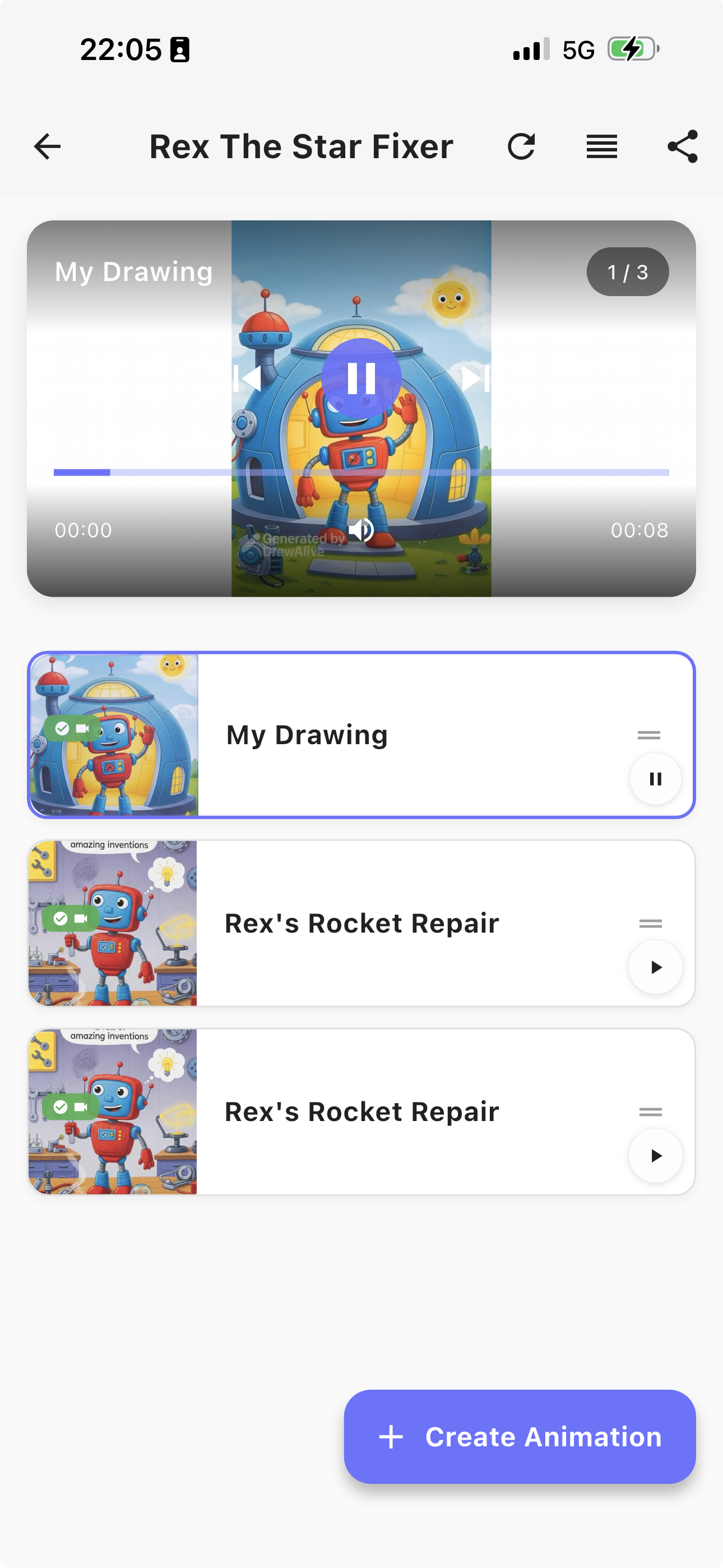Skip to the previous clip
Image resolution: width=723 pixels, height=1568 pixels.
tap(248, 379)
